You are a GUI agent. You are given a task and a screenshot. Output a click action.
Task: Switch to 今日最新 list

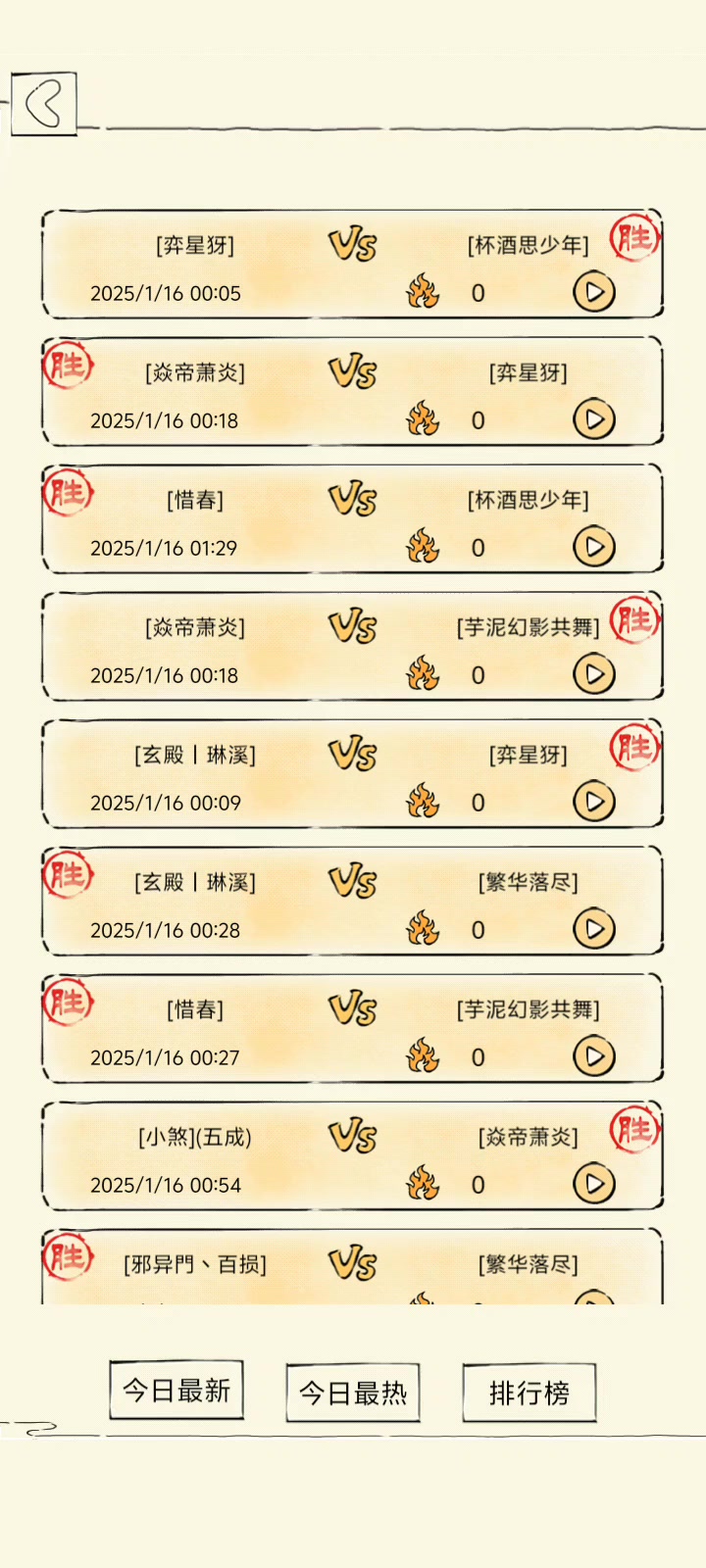[x=176, y=1391]
